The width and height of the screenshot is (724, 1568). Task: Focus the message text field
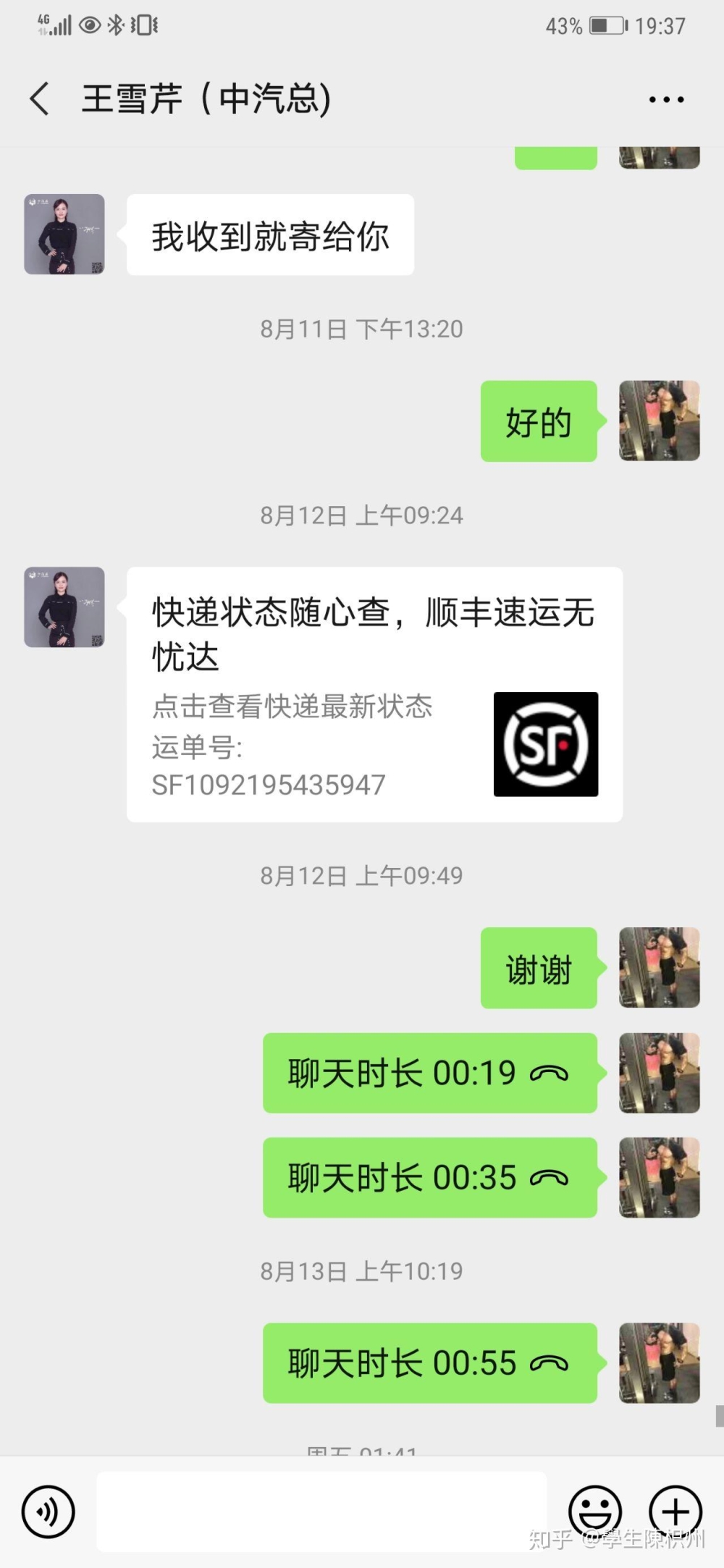pos(321,1512)
